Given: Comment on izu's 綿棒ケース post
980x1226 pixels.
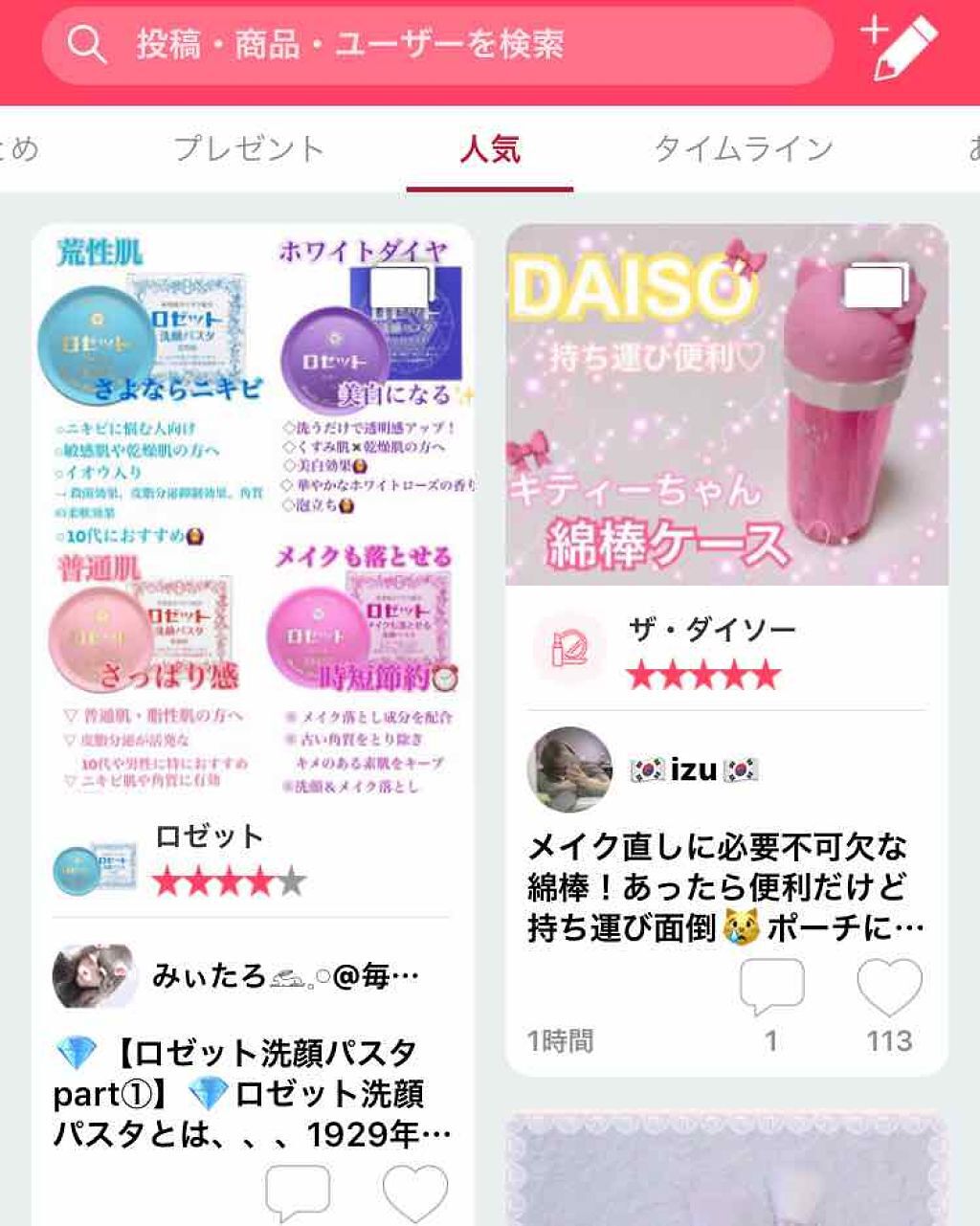Looking at the screenshot, I should pyautogui.click(x=771, y=988).
